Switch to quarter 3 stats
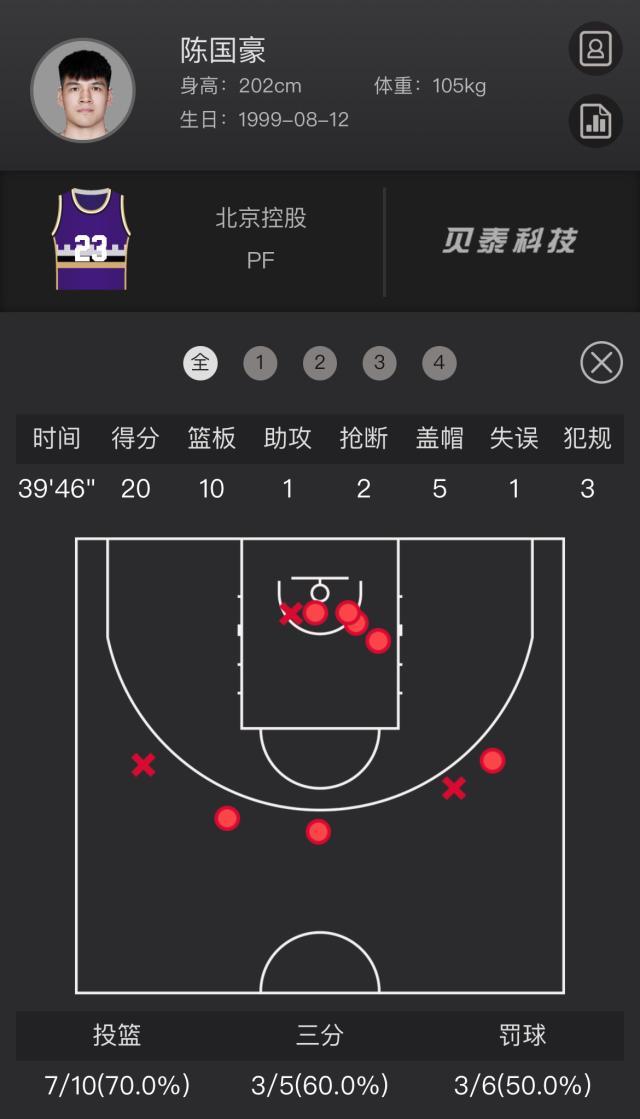 [379, 362]
